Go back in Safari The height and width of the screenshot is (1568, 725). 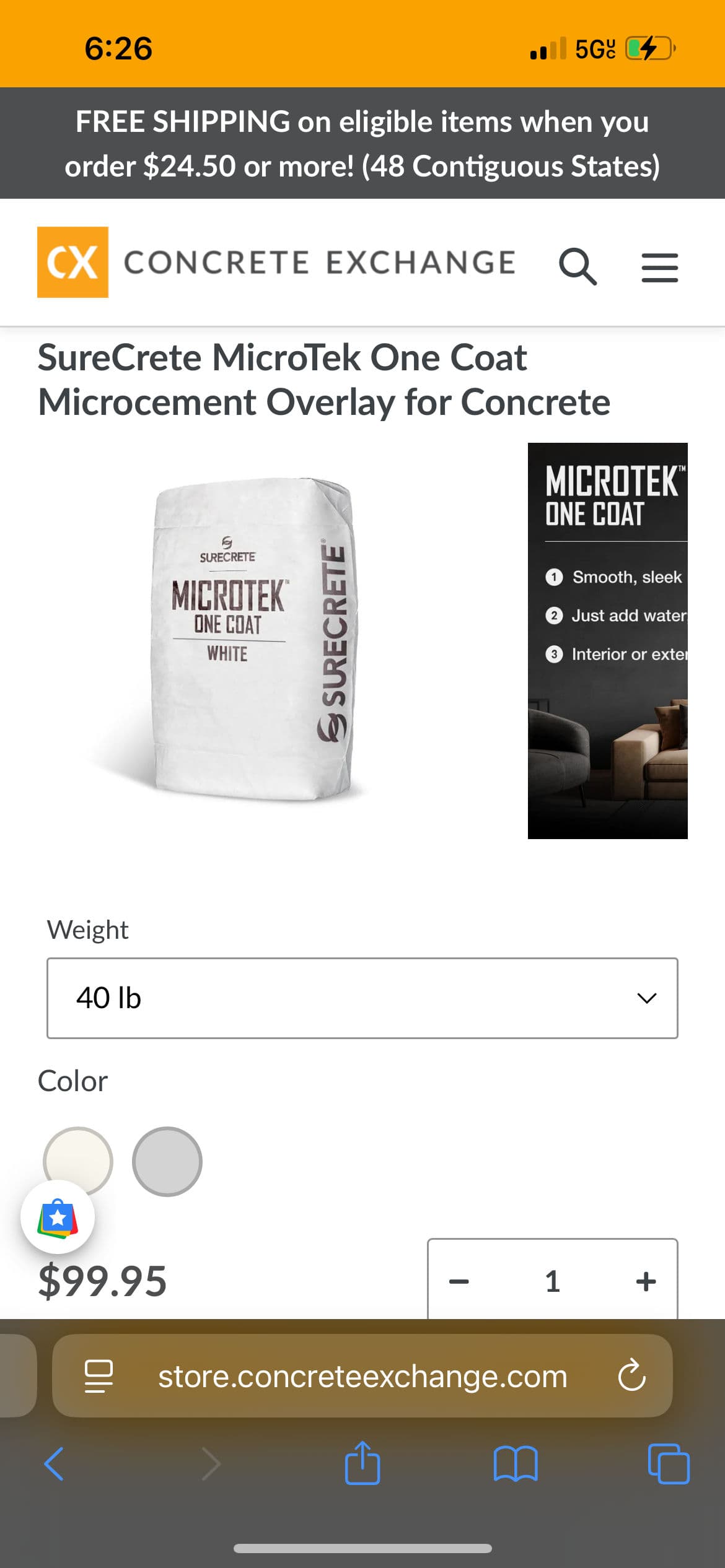pos(54,1464)
